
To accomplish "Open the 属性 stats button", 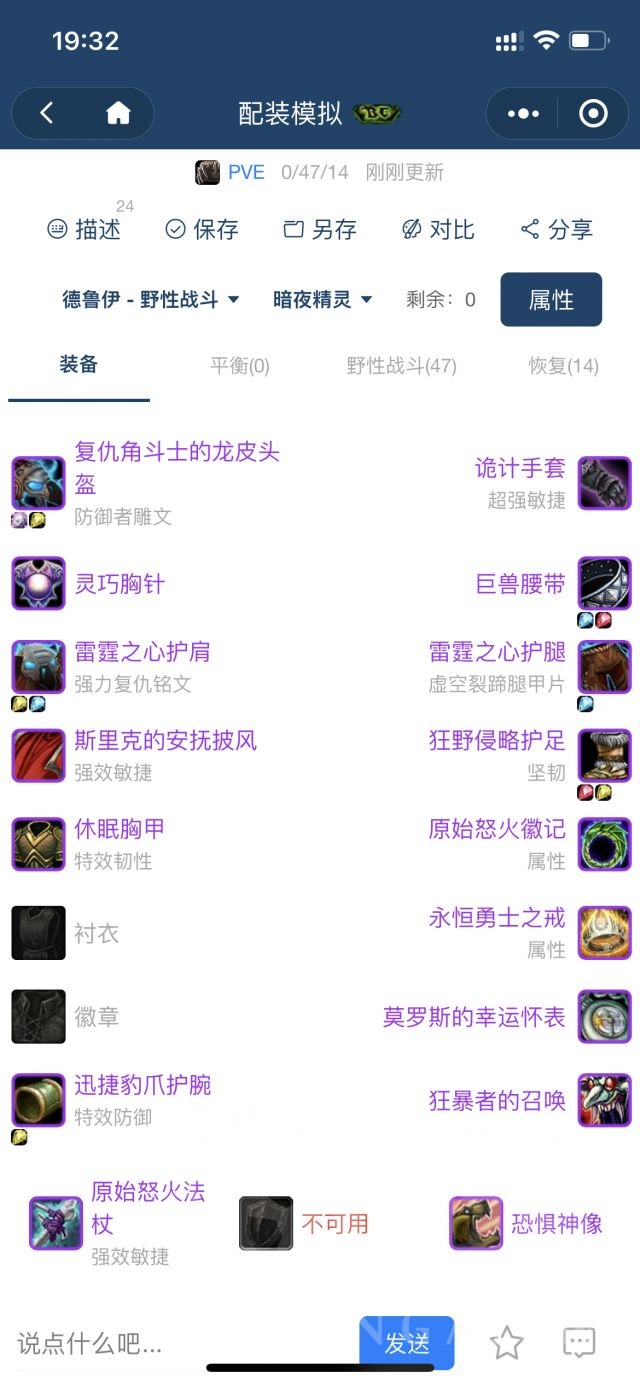I will (x=551, y=299).
